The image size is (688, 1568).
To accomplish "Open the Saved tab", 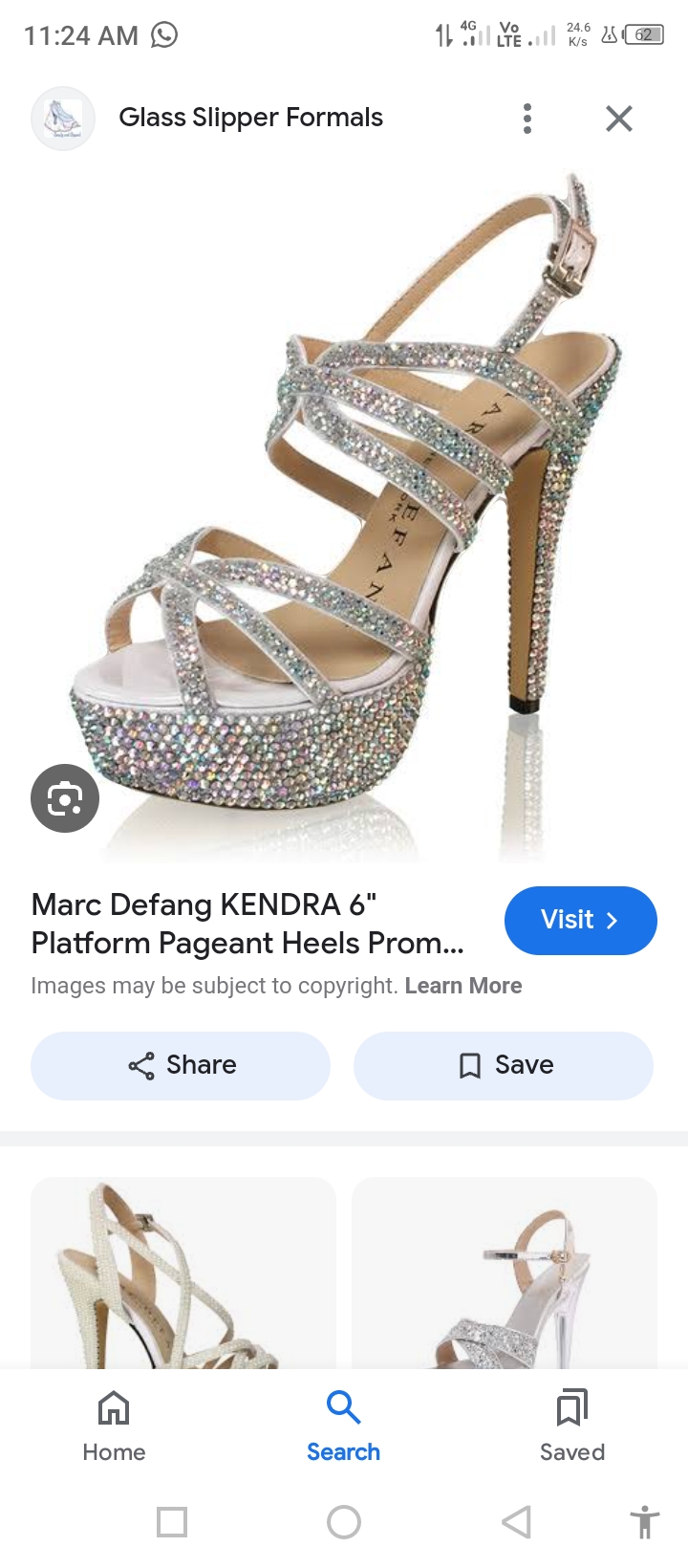I will 571,1426.
